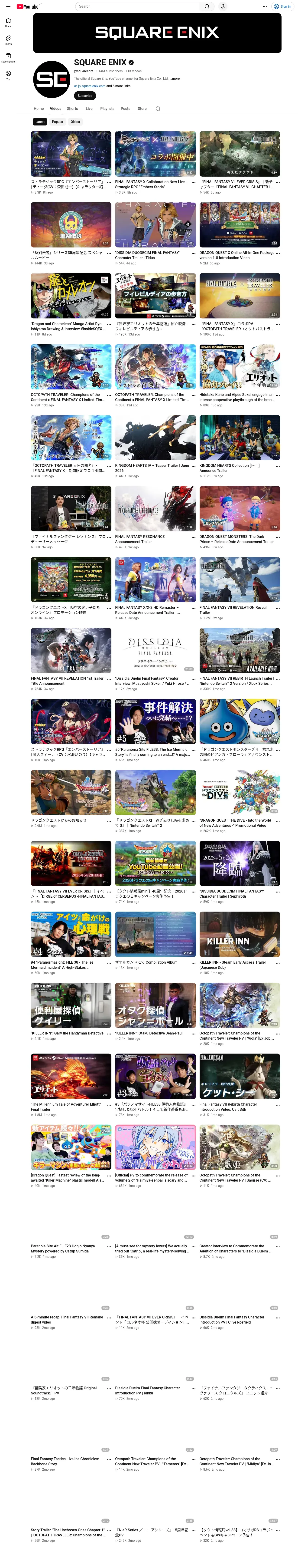
Task: Play KINGDOM HEARTS IV Teaser Trailer video
Action: [x=155, y=438]
